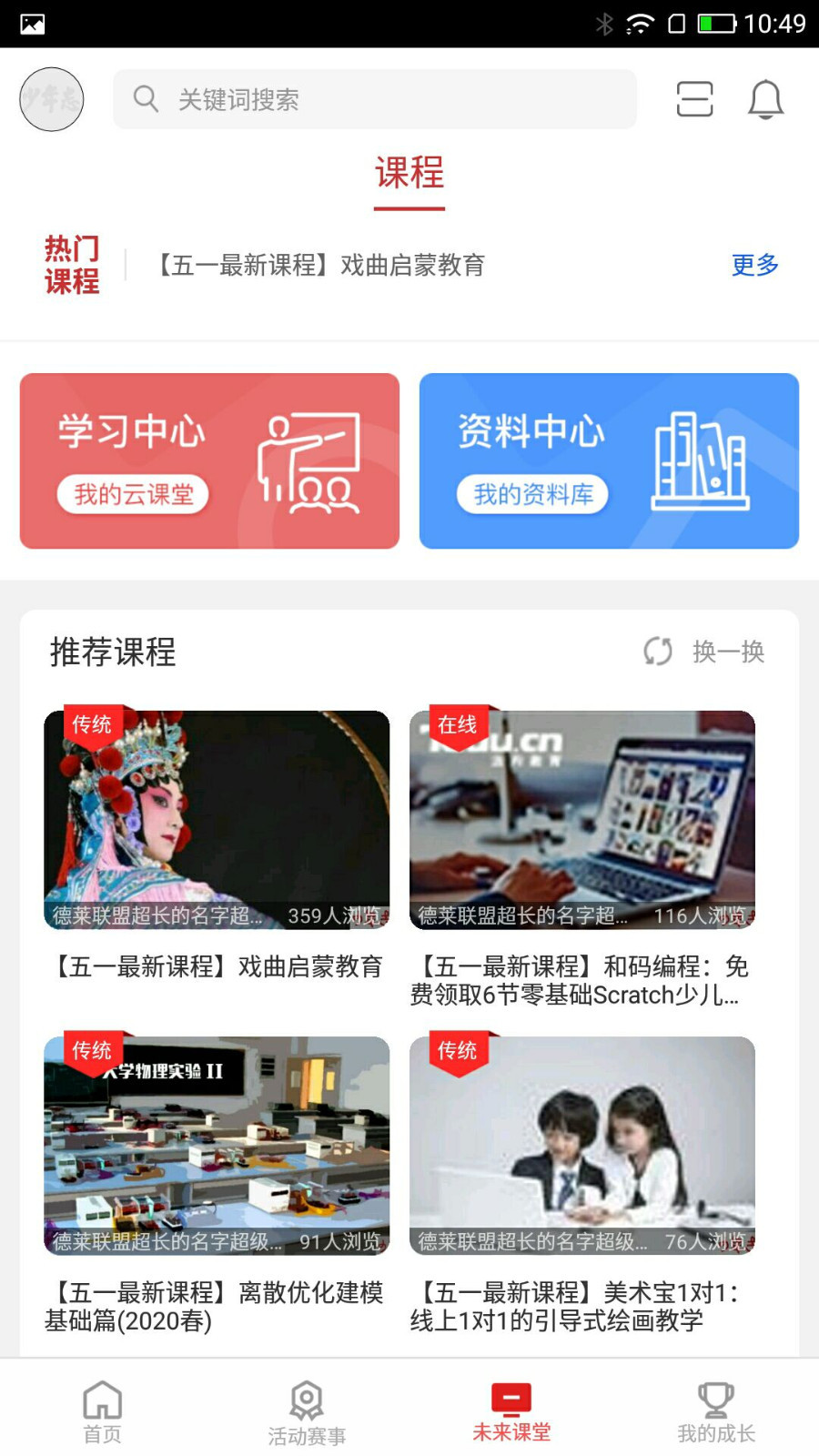Tap 更多 to see more hot courses
This screenshot has width=819, height=1456.
(x=754, y=265)
